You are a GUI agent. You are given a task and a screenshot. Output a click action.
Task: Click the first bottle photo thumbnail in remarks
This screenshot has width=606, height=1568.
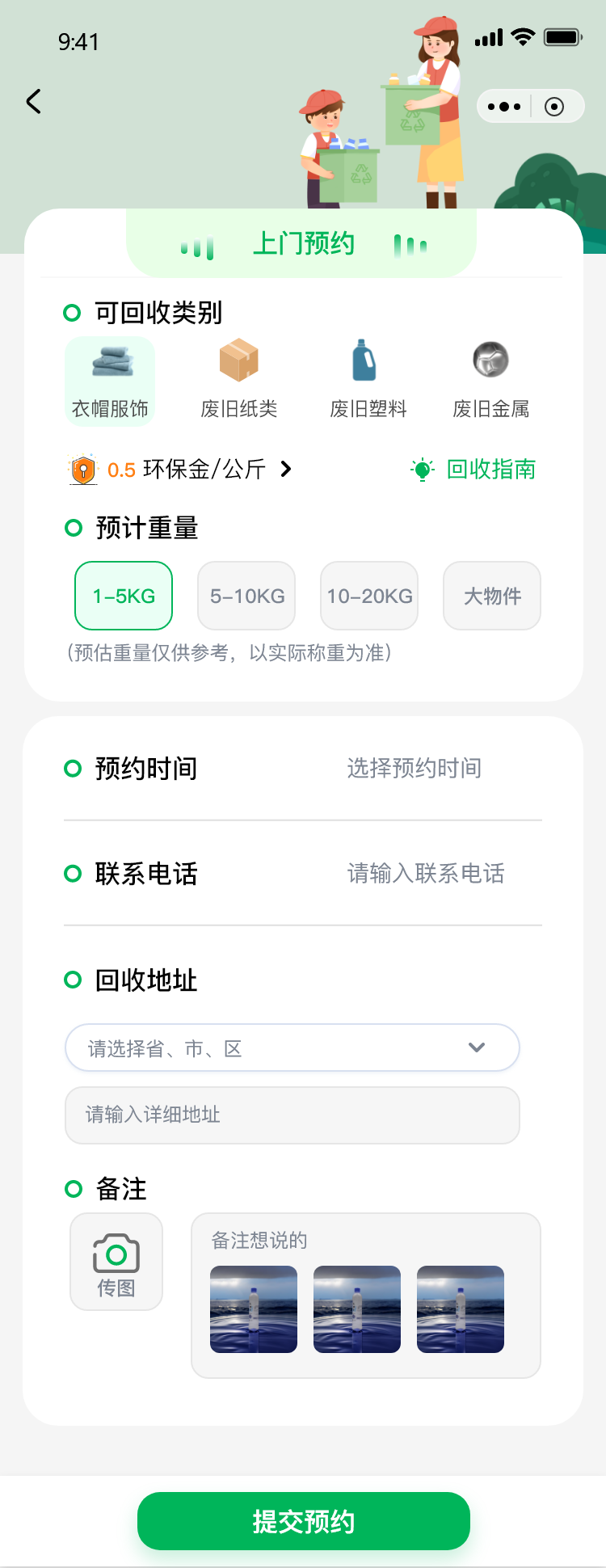point(253,1309)
